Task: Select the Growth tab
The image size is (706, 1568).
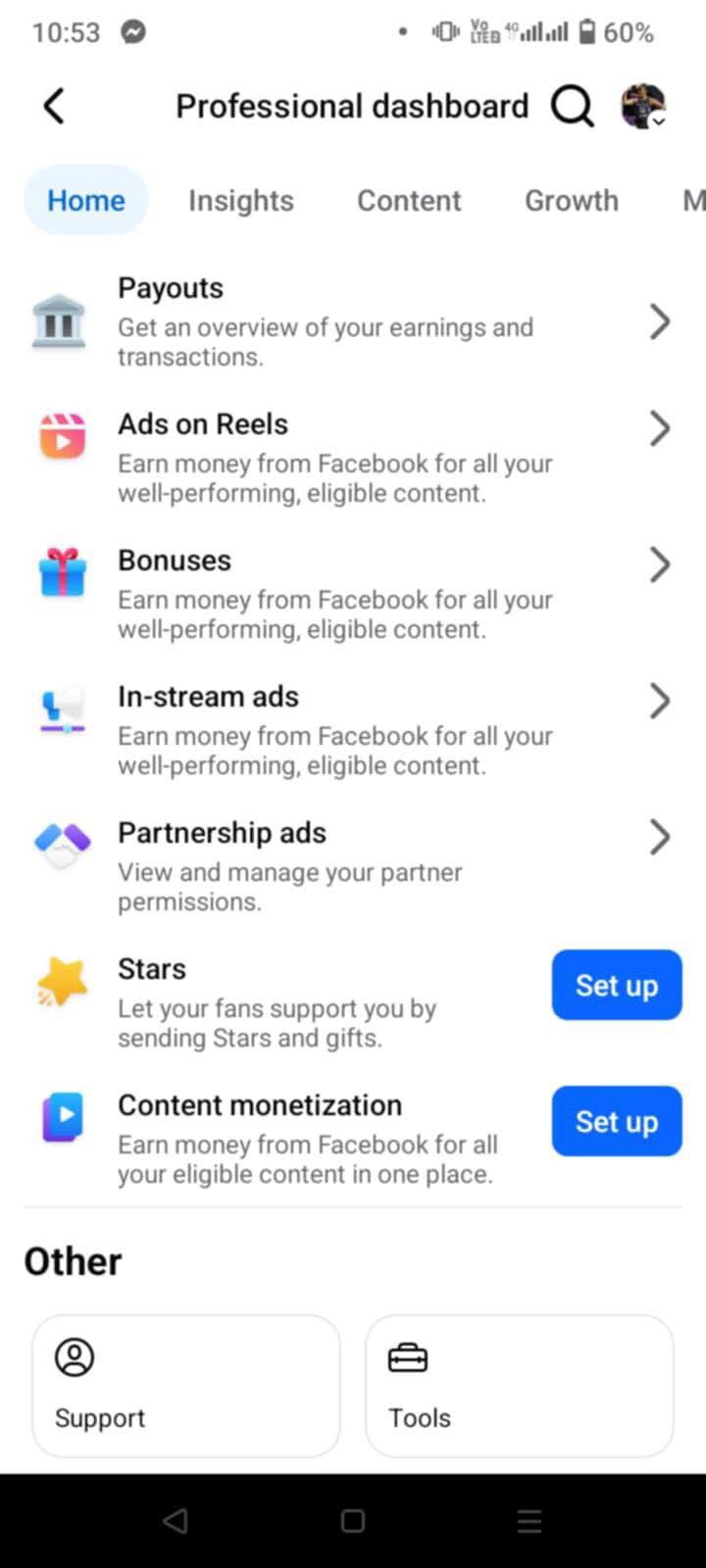Action: [572, 200]
